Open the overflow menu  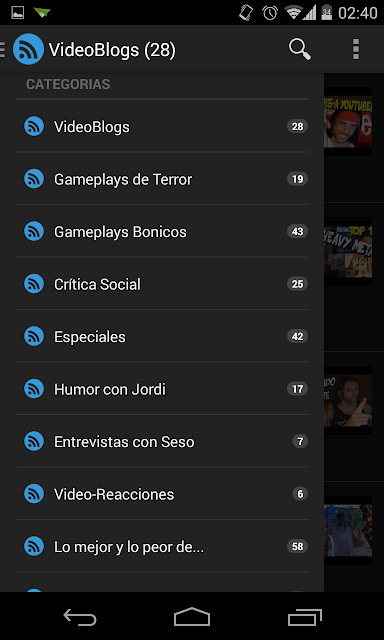tap(356, 50)
